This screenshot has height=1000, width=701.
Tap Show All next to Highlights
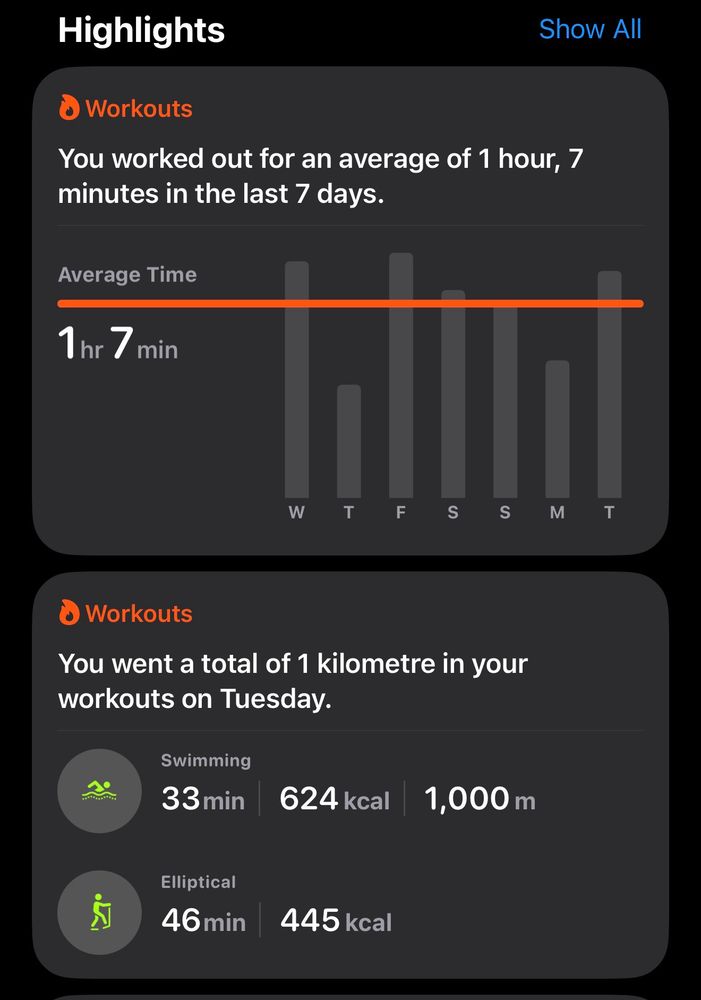(590, 30)
